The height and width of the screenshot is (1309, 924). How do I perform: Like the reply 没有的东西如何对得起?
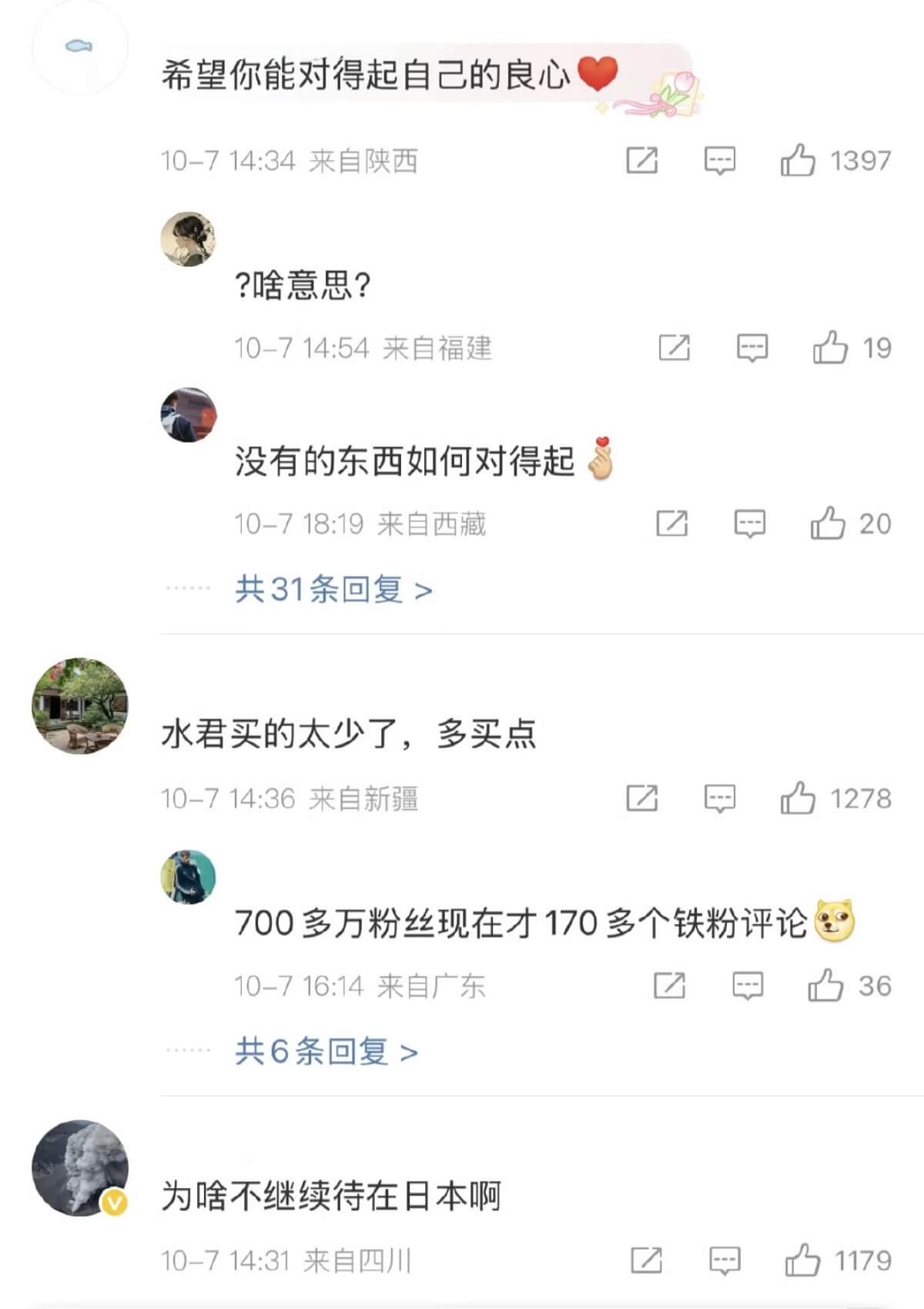828,524
